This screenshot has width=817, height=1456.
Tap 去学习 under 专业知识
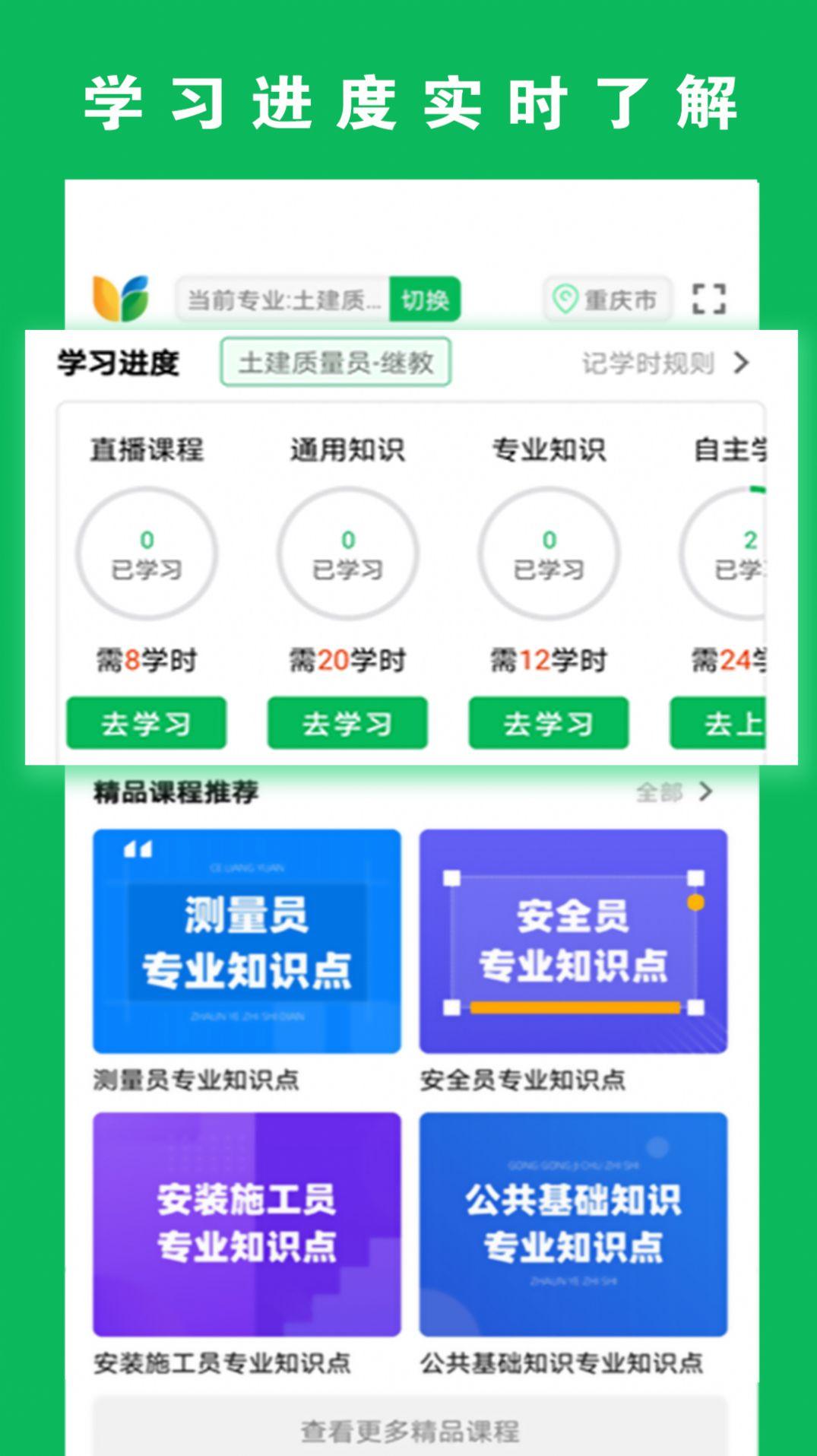pos(549,723)
